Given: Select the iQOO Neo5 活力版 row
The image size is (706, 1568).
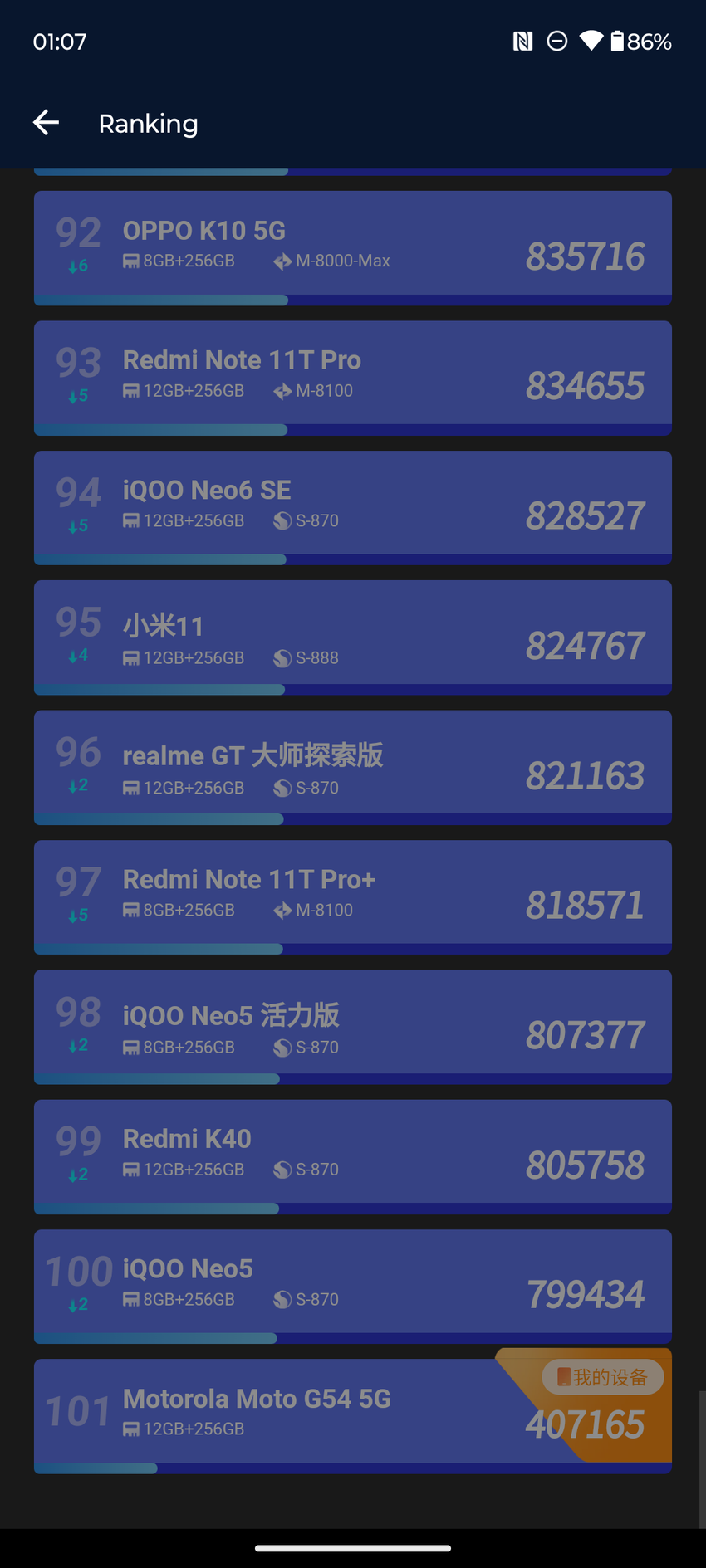Looking at the screenshot, I should [352, 1026].
